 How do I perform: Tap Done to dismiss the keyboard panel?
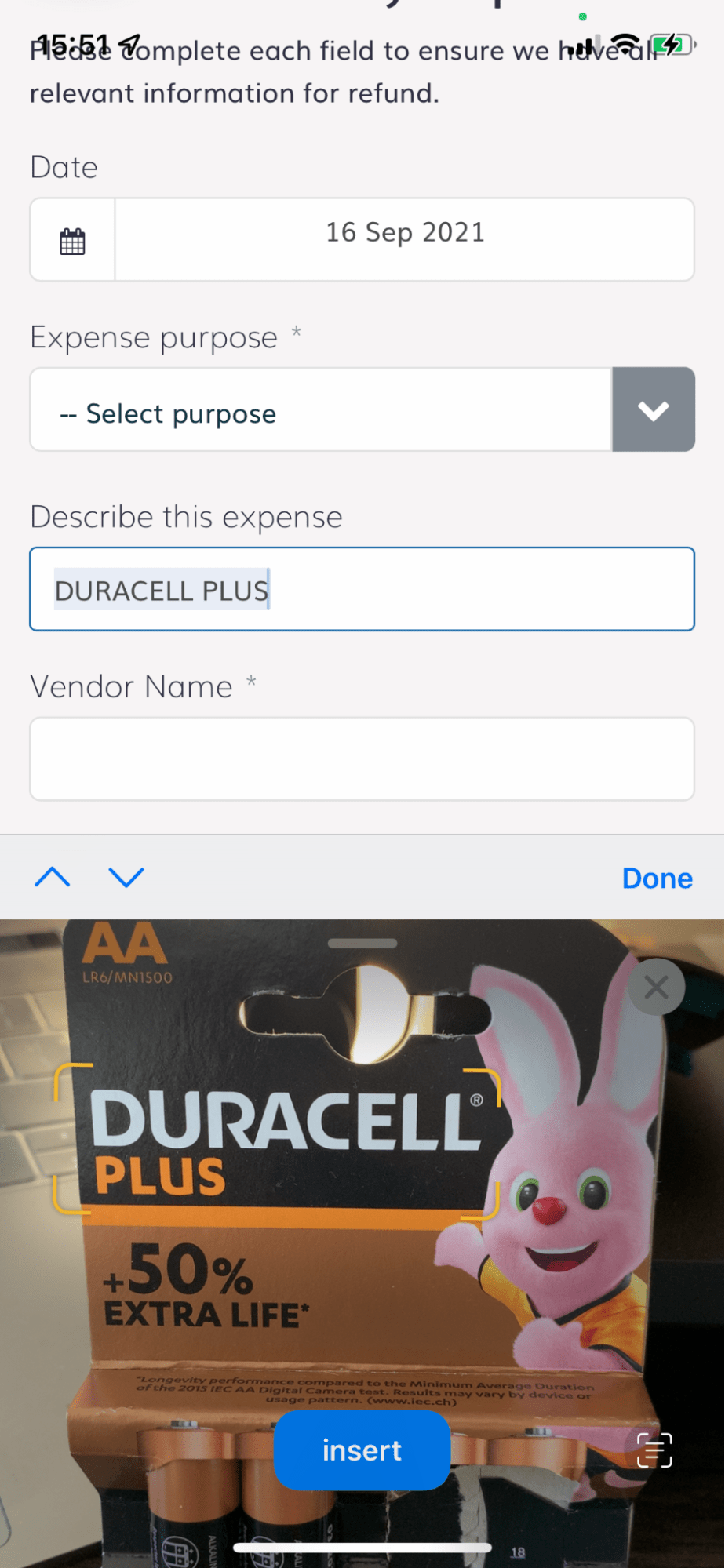(657, 878)
